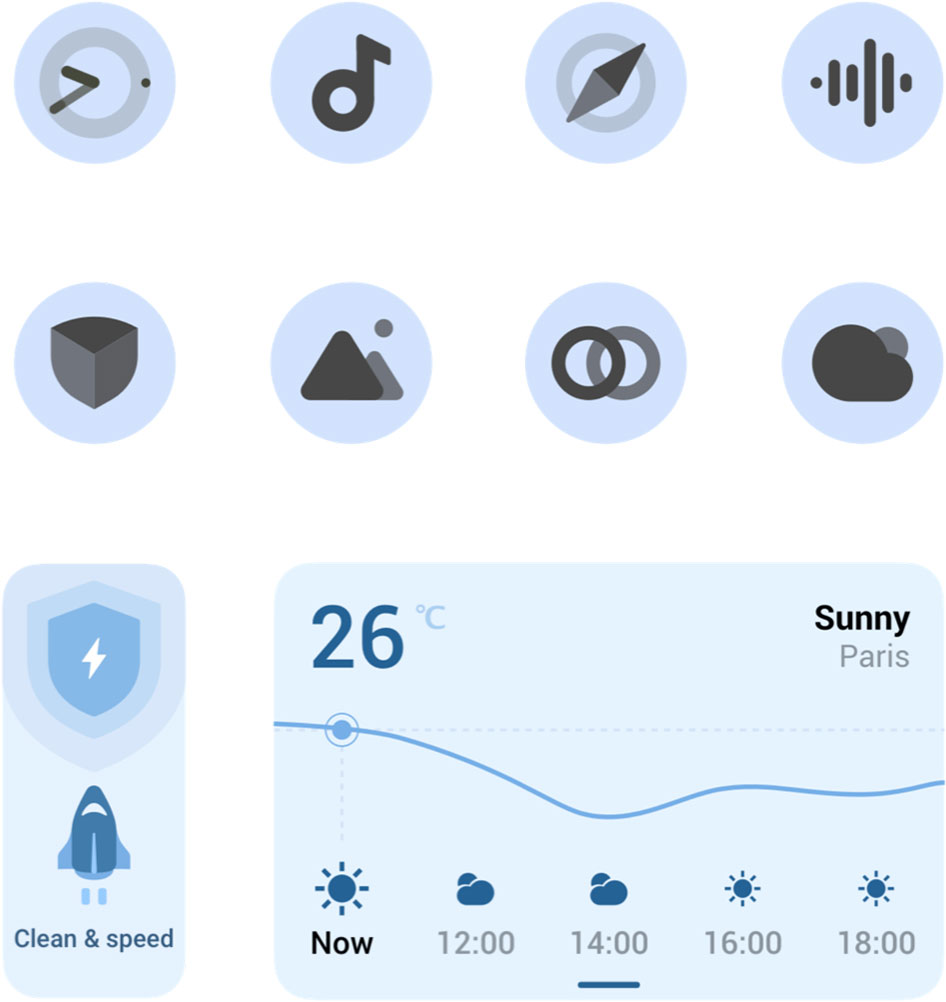Switch to the 18:00 forecast
The width and height of the screenshot is (946, 1002).
[x=875, y=943]
